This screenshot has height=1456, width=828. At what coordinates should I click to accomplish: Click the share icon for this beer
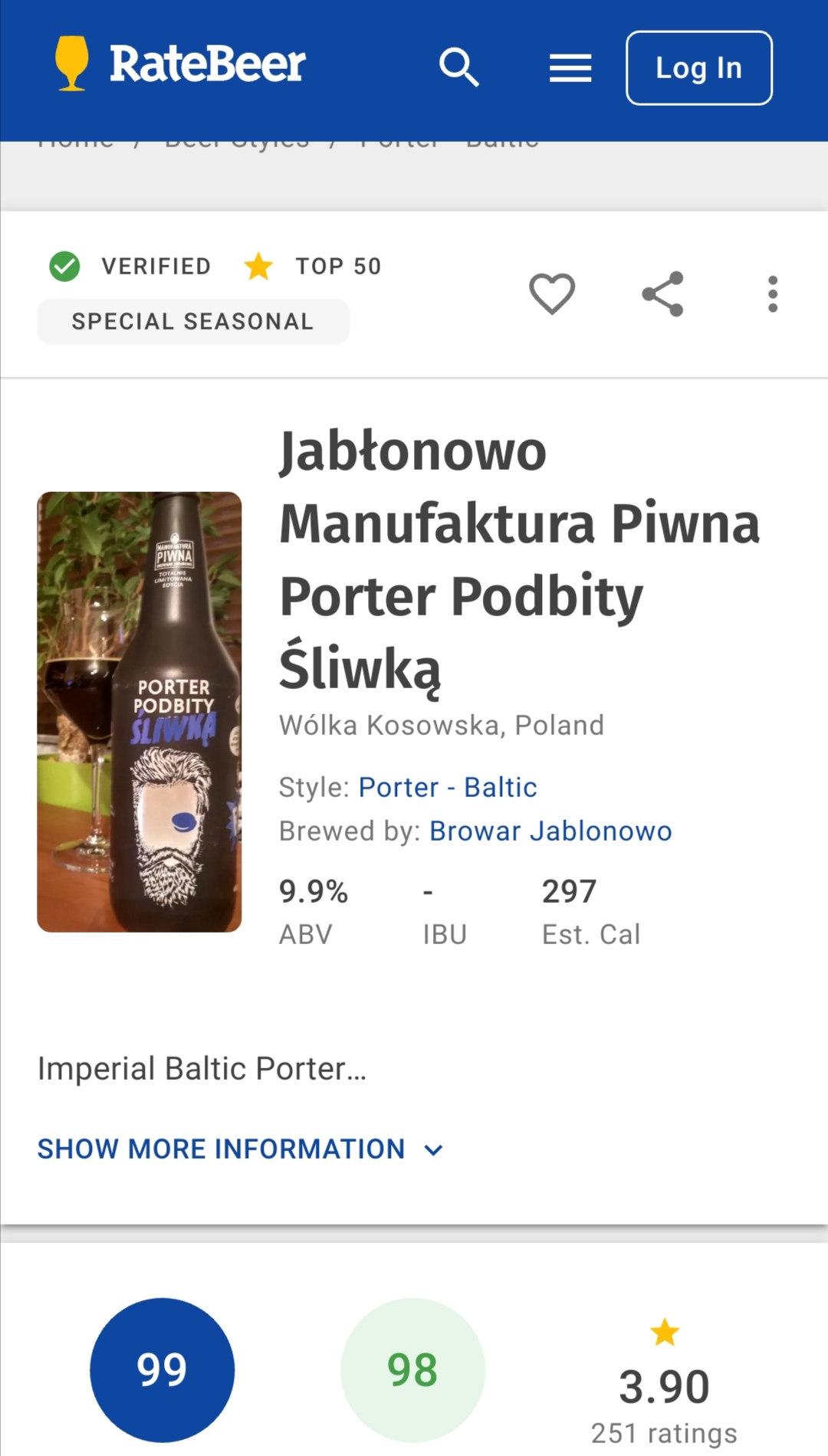(664, 292)
